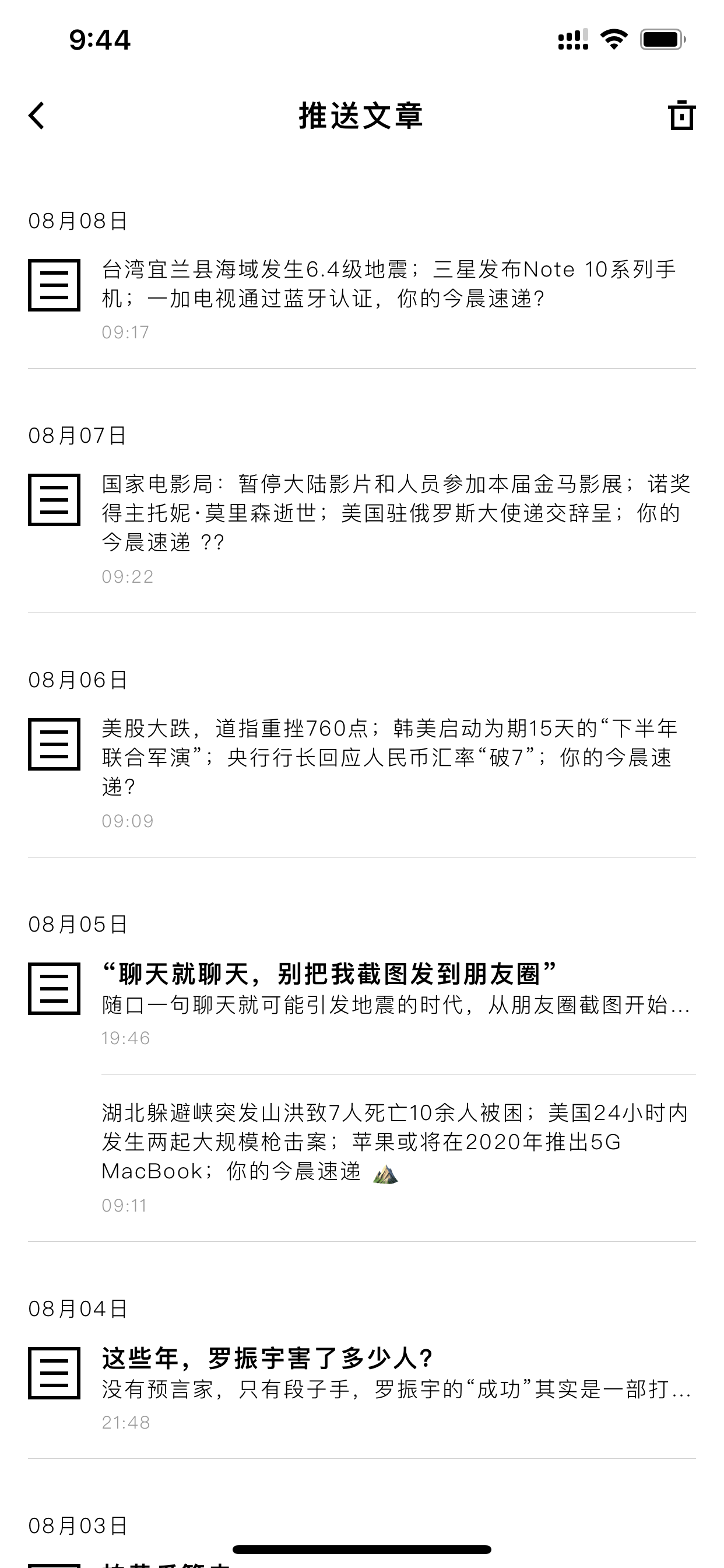Image resolution: width=724 pixels, height=1568 pixels.
Task: Open the 09:11 article about 湖北躲避峡山洪
Action: click(399, 1158)
